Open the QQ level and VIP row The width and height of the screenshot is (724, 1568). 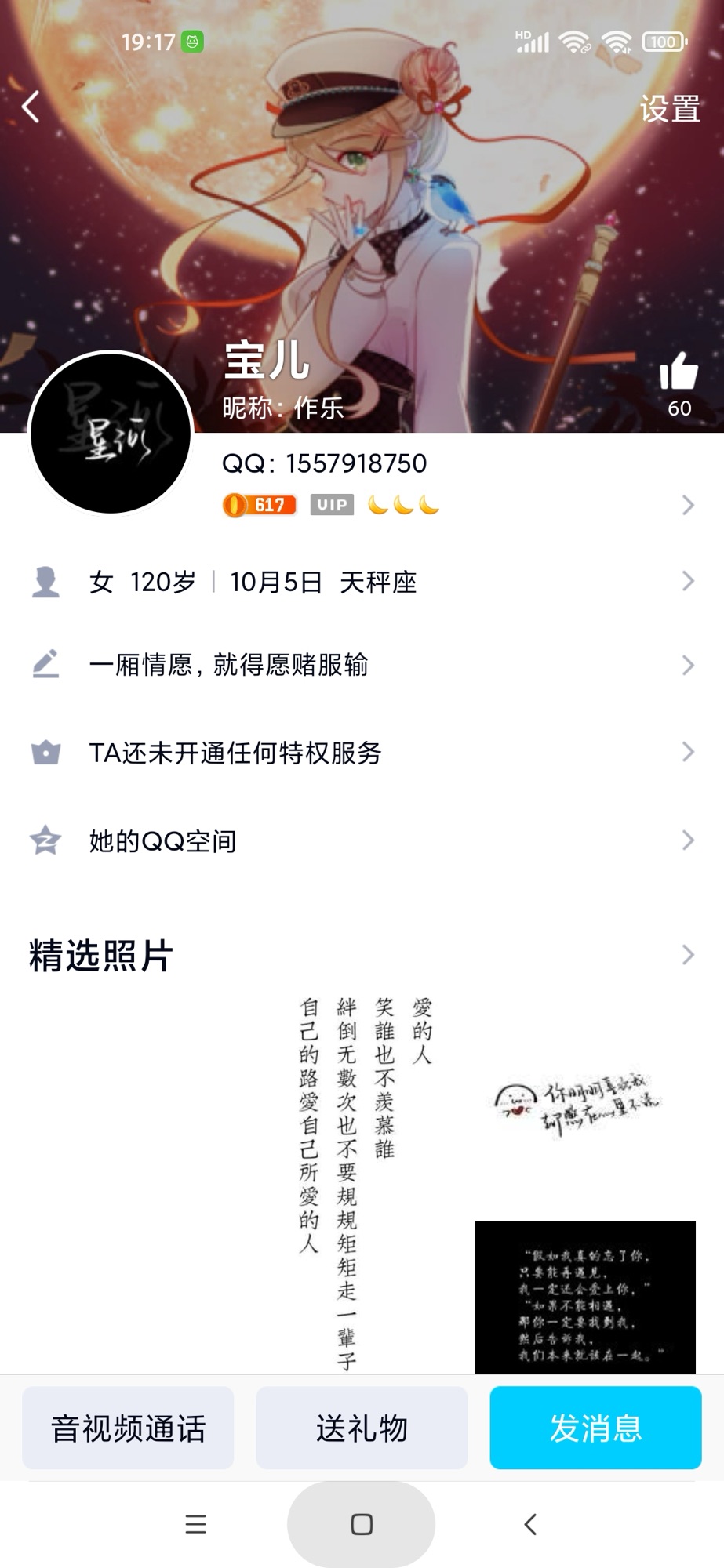455,505
